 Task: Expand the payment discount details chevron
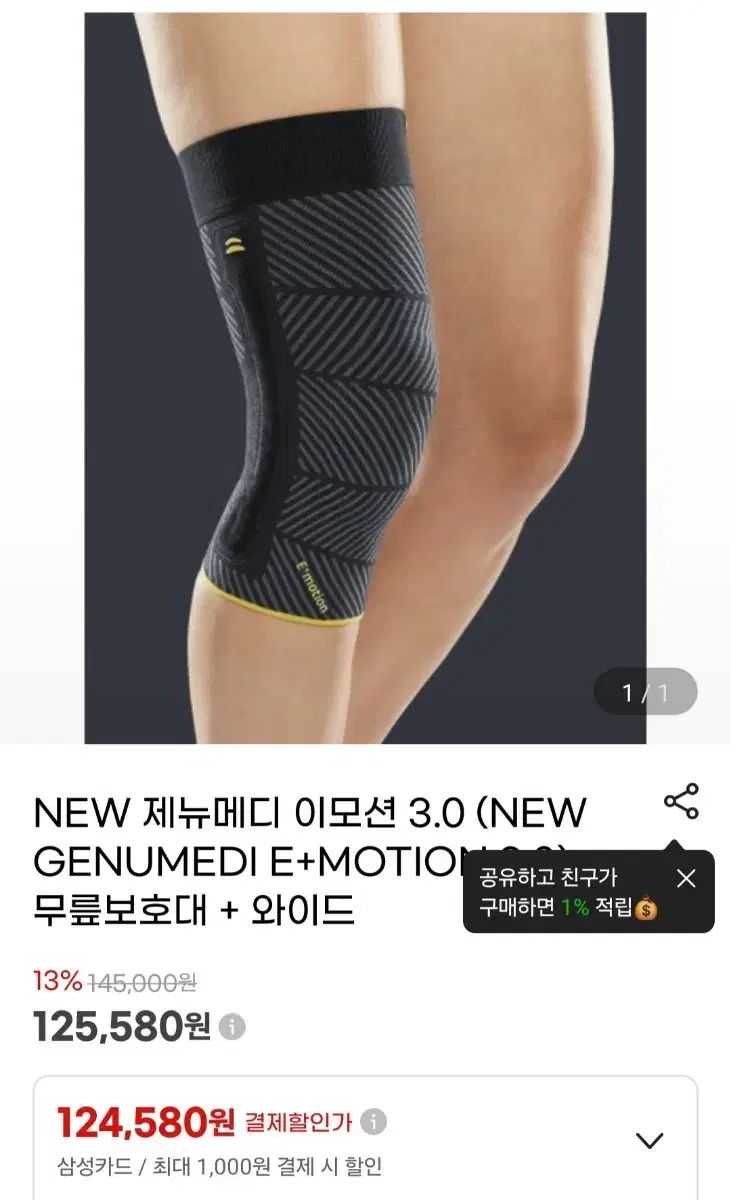(650, 1140)
